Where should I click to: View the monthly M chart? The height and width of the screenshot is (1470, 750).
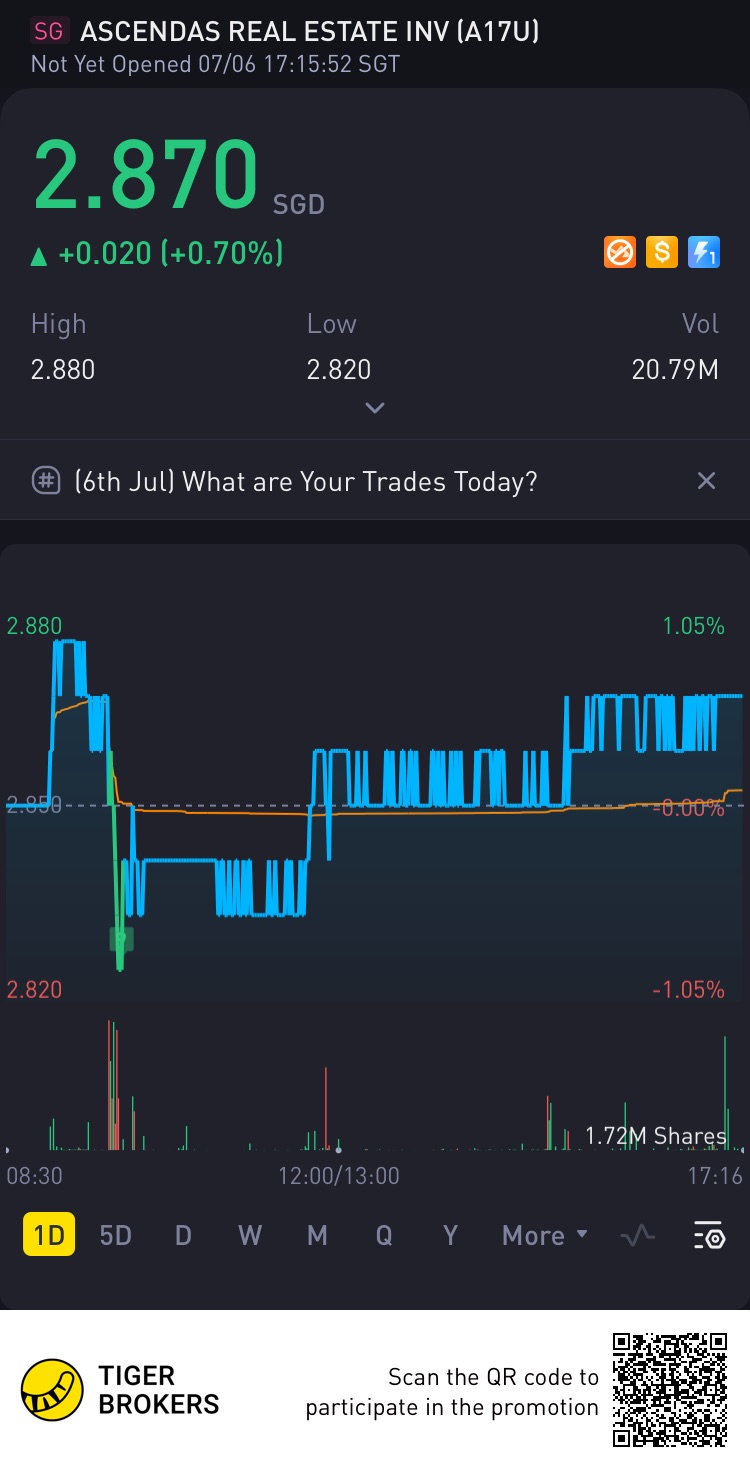click(x=317, y=1235)
